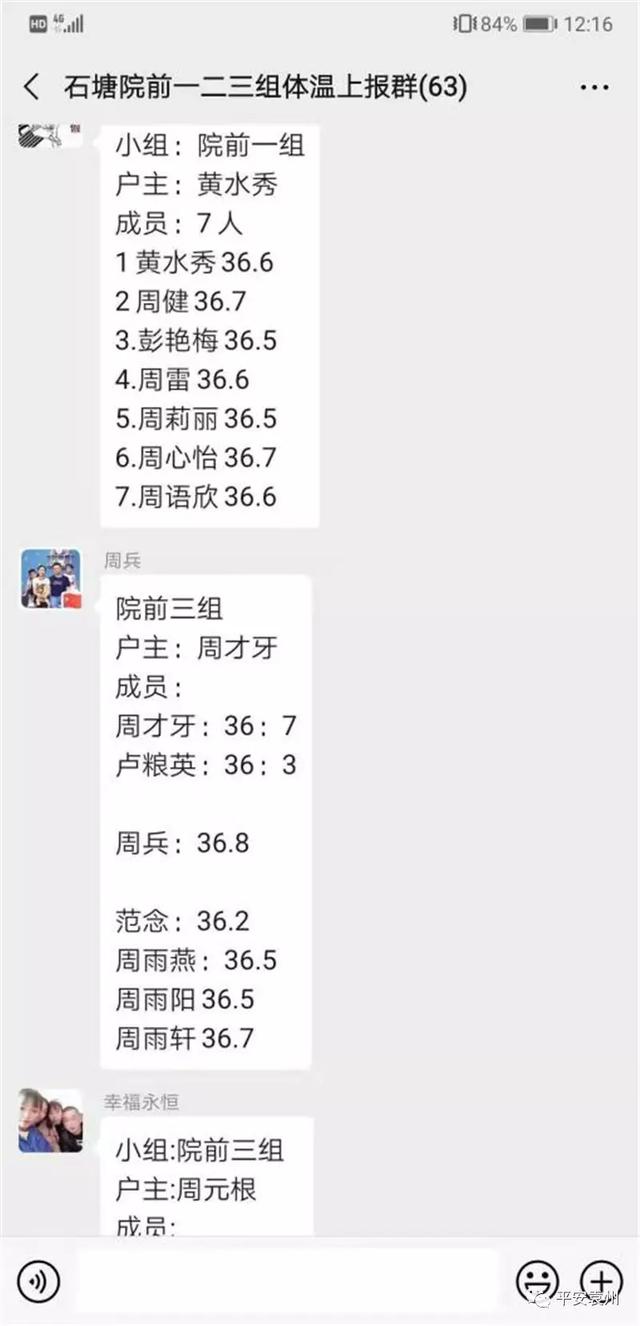Go back from the group chat
640x1326 pixels.
coord(32,87)
